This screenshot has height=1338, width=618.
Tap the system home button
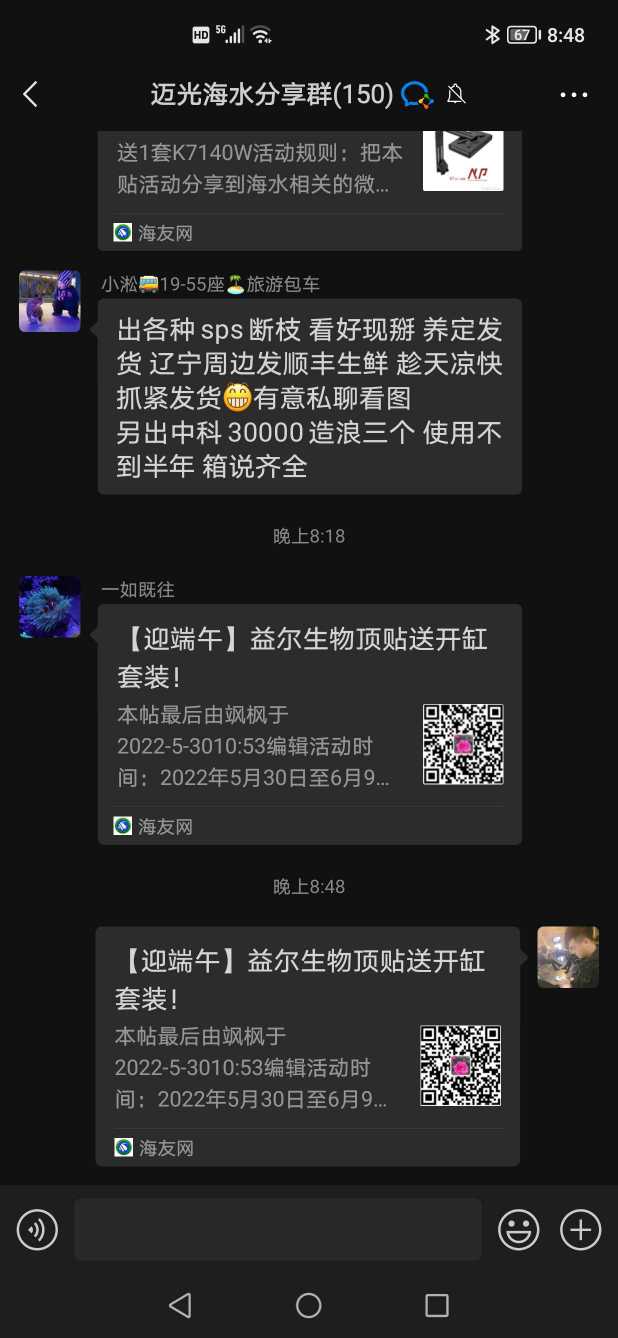click(309, 1305)
